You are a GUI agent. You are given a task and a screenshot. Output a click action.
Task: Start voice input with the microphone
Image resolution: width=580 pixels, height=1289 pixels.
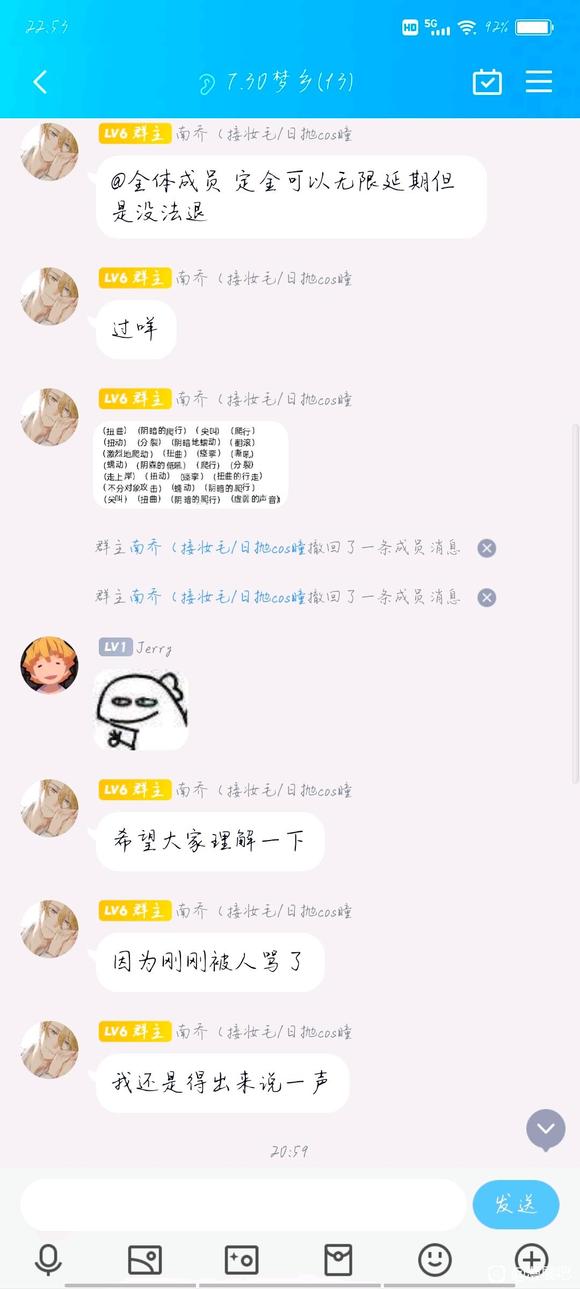pos(48,1260)
